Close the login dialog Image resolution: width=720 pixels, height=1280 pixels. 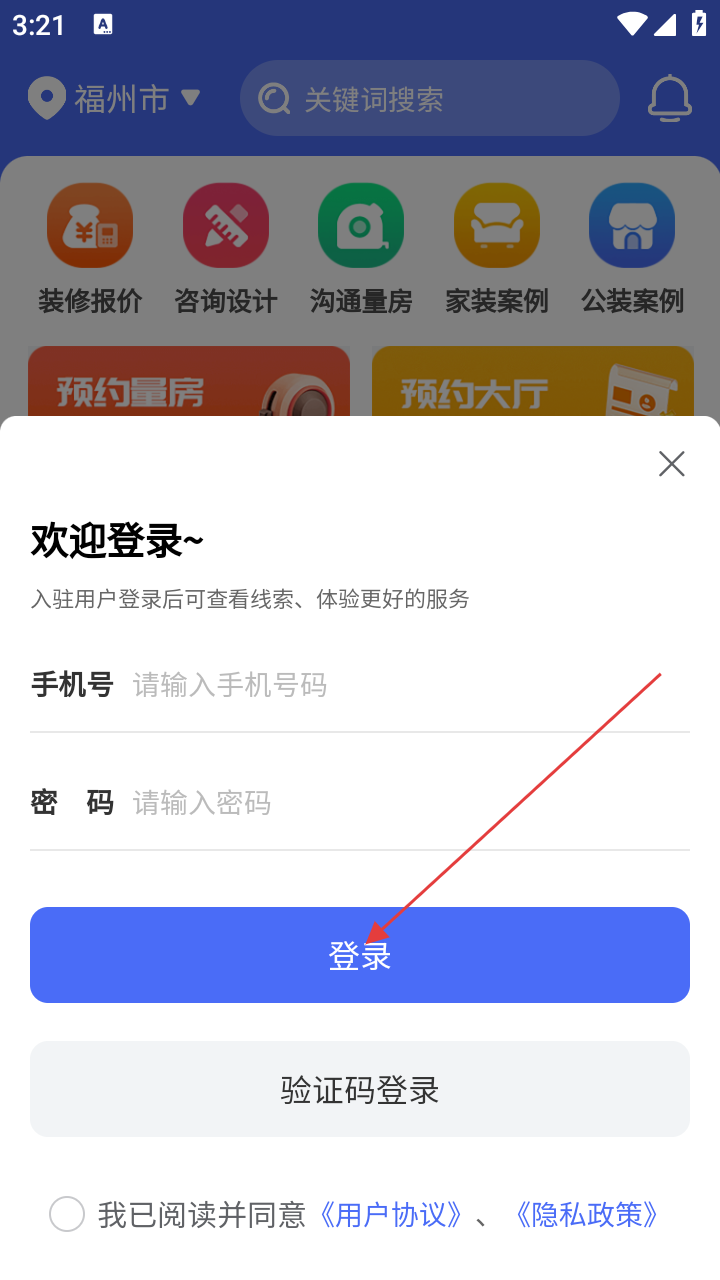[x=671, y=464]
